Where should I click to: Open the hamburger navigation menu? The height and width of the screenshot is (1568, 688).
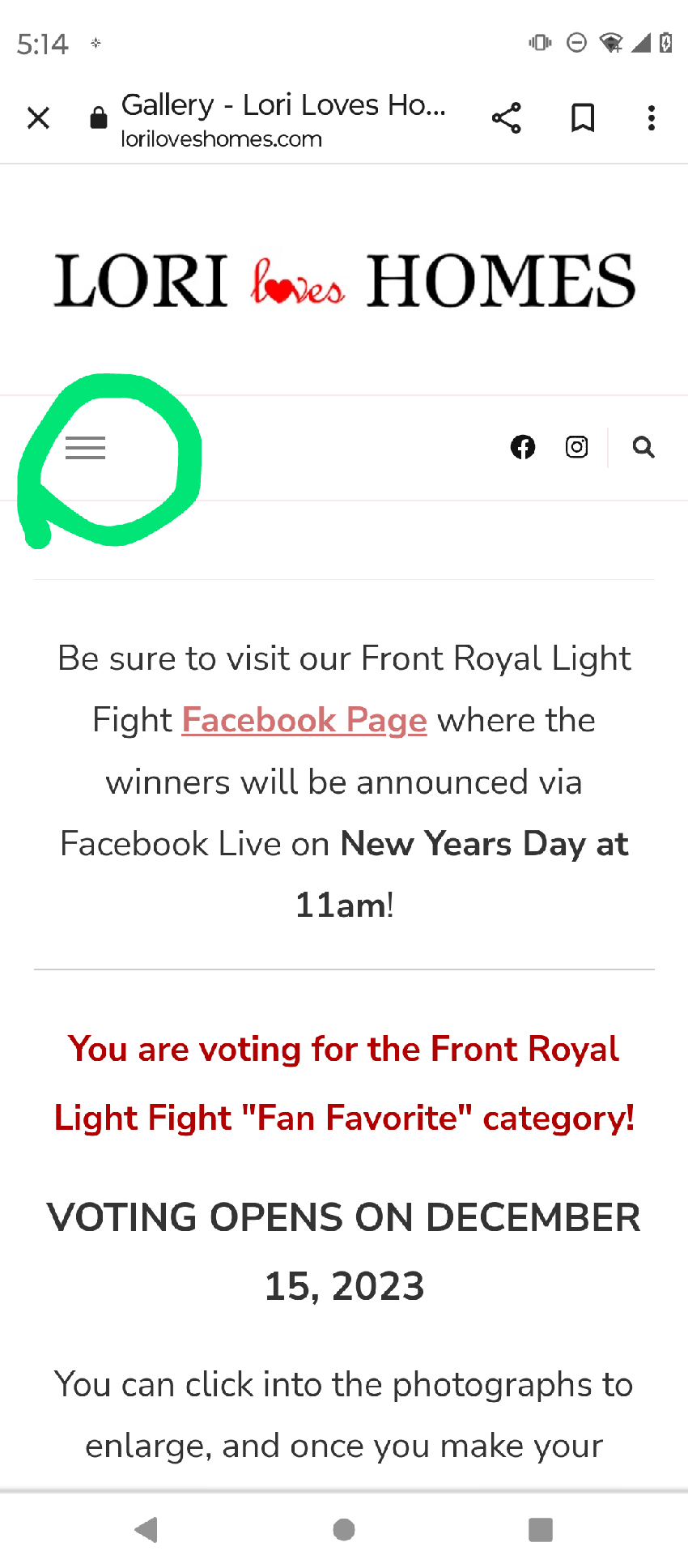click(x=85, y=448)
